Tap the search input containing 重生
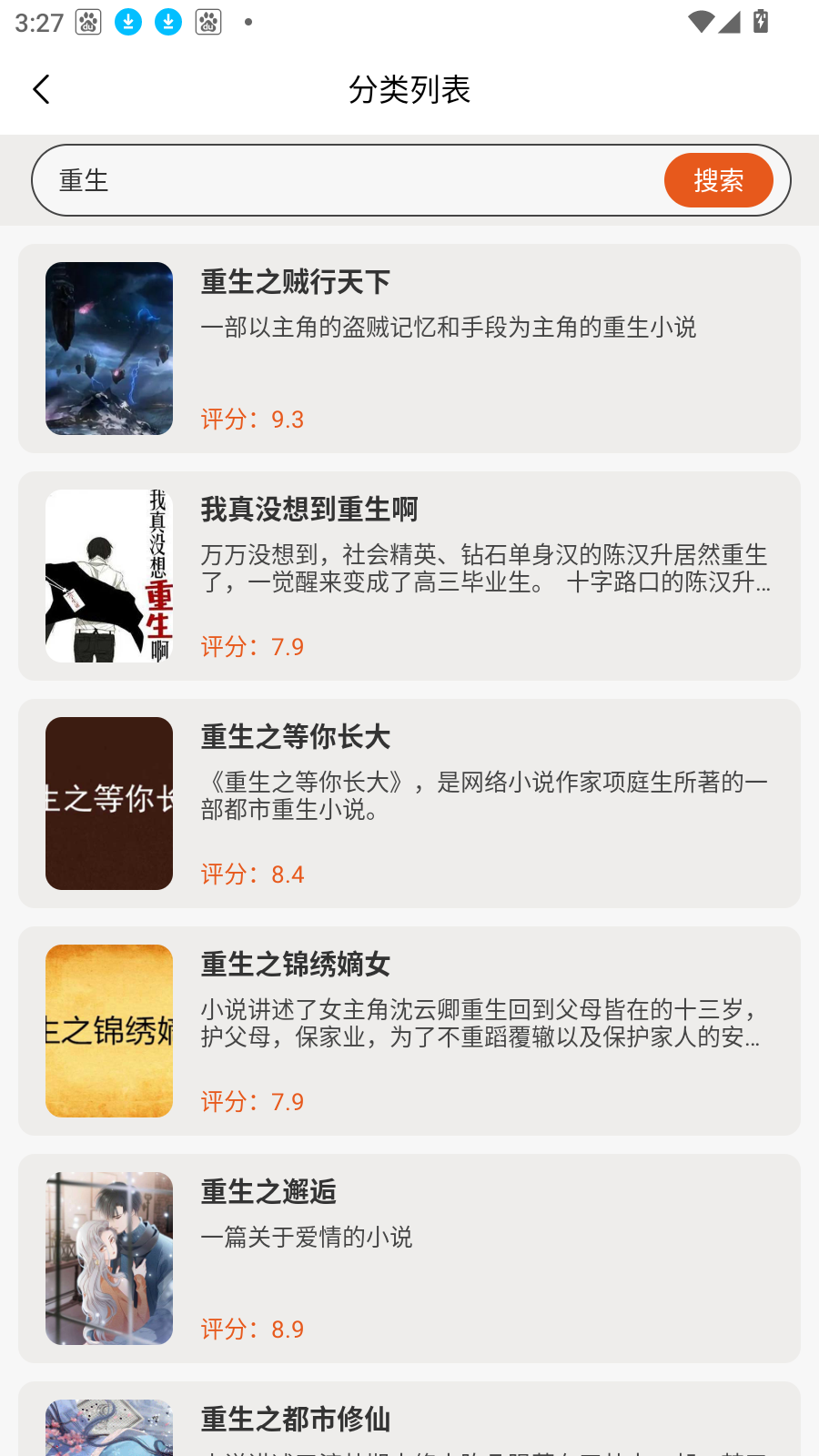This screenshot has width=819, height=1456. point(346,180)
